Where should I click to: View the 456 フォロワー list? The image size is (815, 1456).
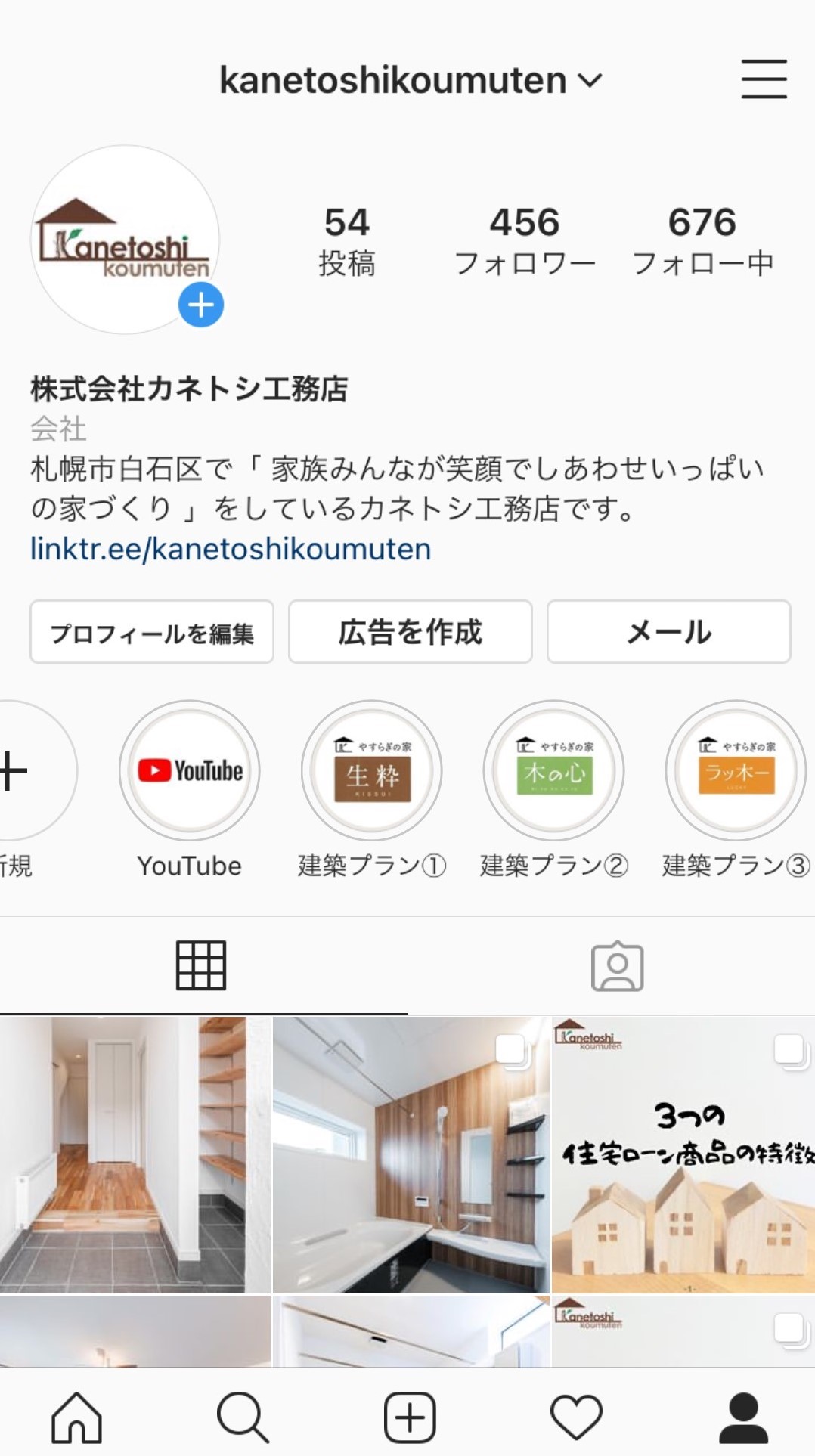pyautogui.click(x=525, y=240)
